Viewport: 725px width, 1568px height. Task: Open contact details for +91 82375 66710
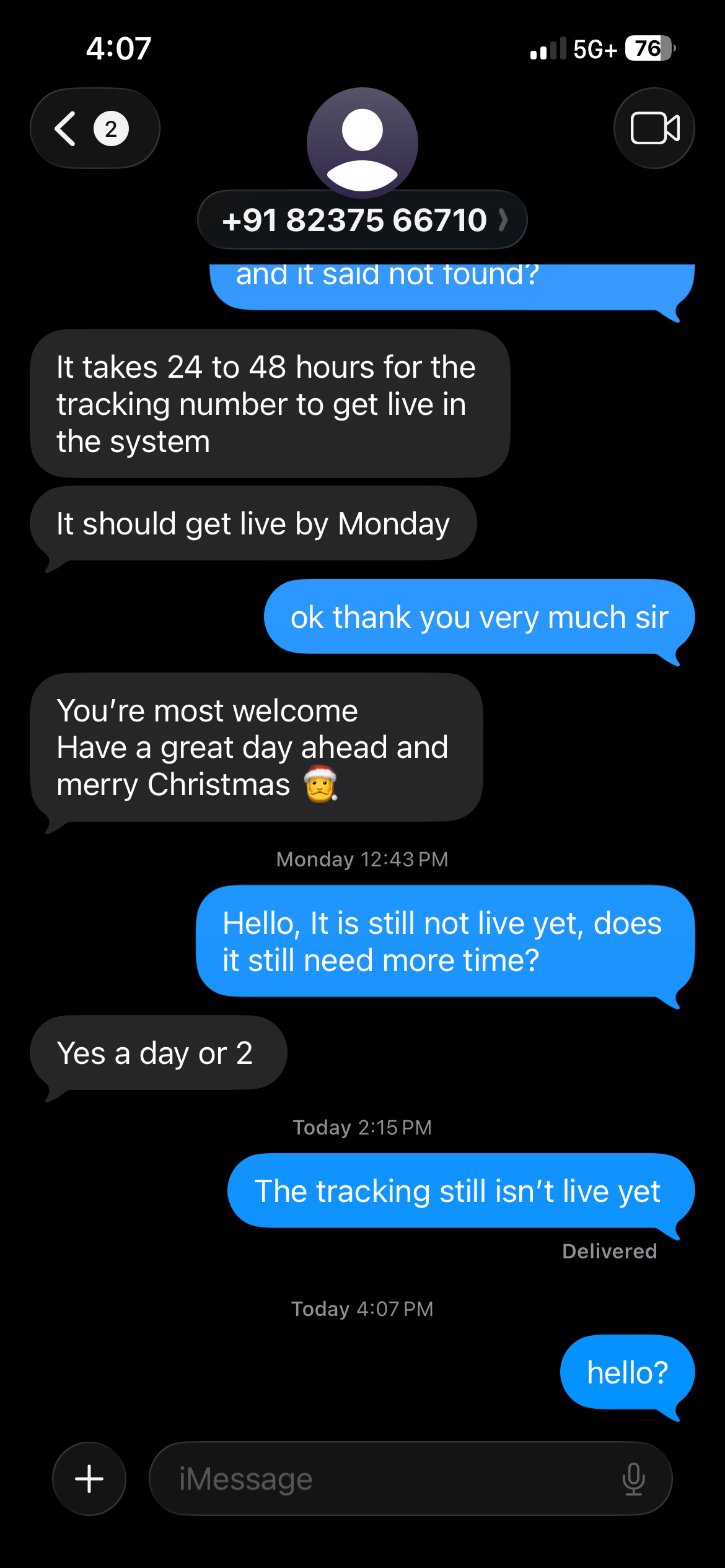pyautogui.click(x=362, y=220)
